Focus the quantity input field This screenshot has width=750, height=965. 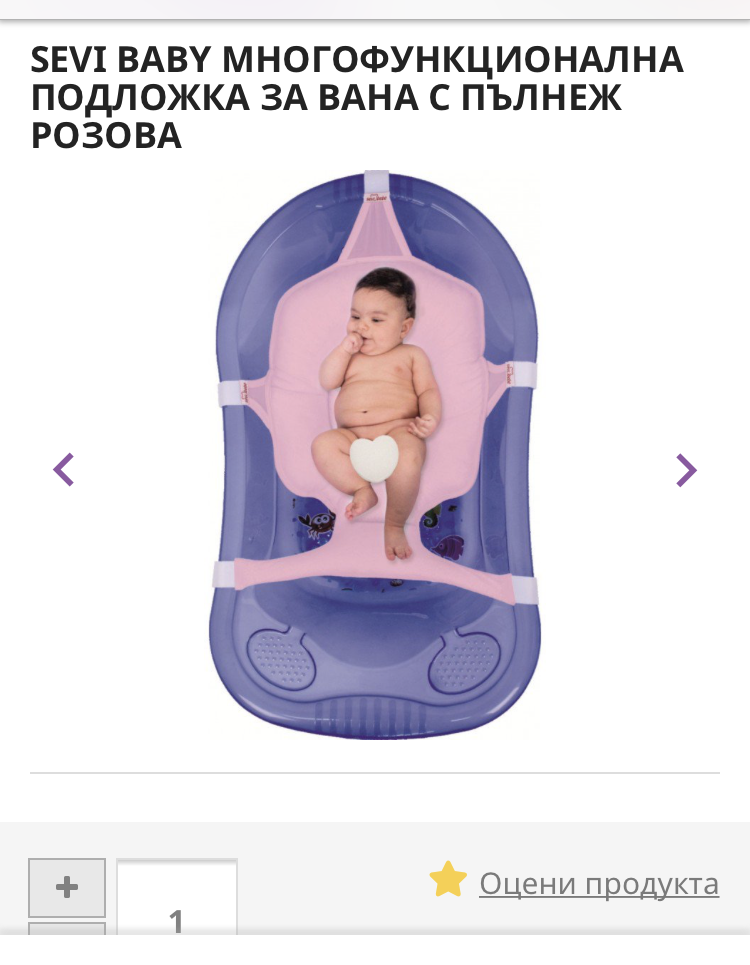click(177, 910)
